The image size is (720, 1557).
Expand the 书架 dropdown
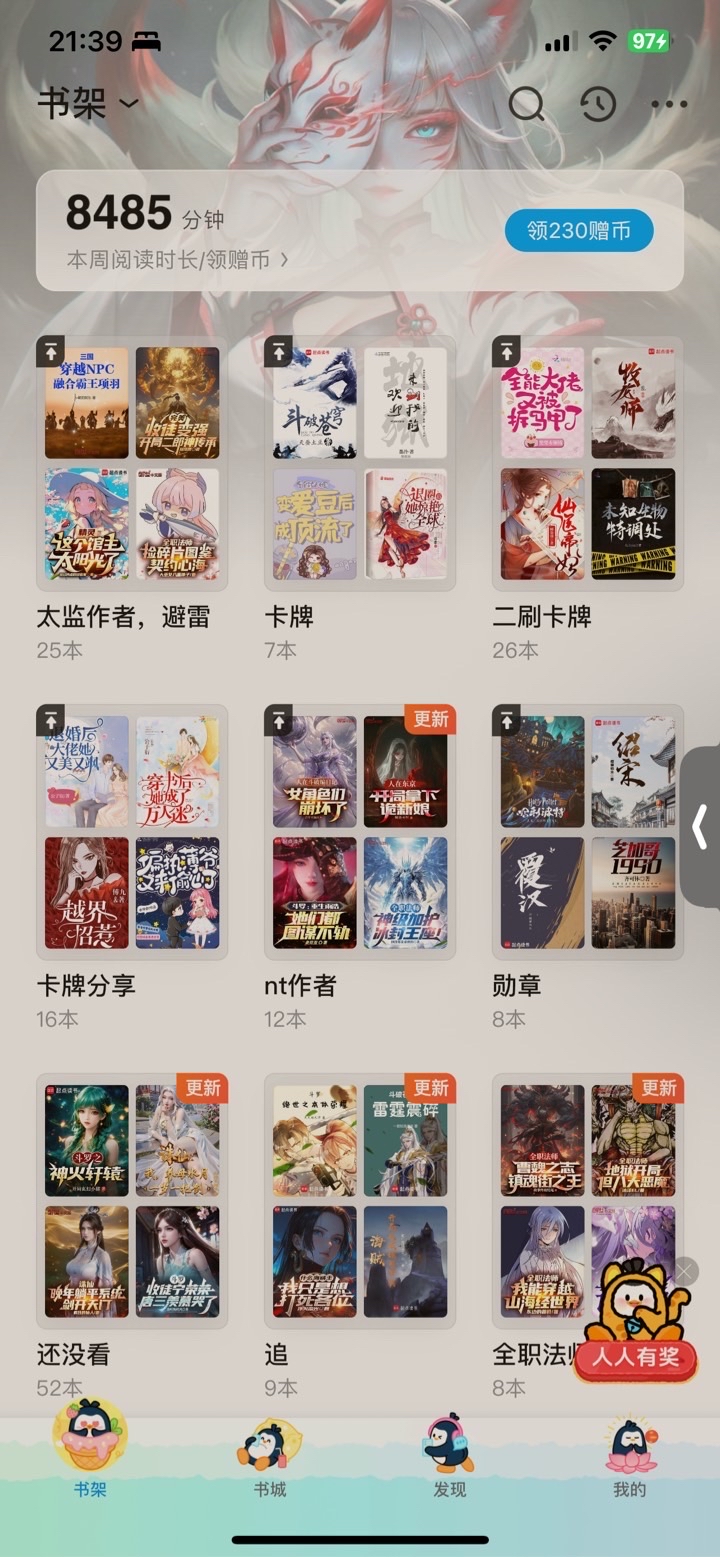coord(88,103)
